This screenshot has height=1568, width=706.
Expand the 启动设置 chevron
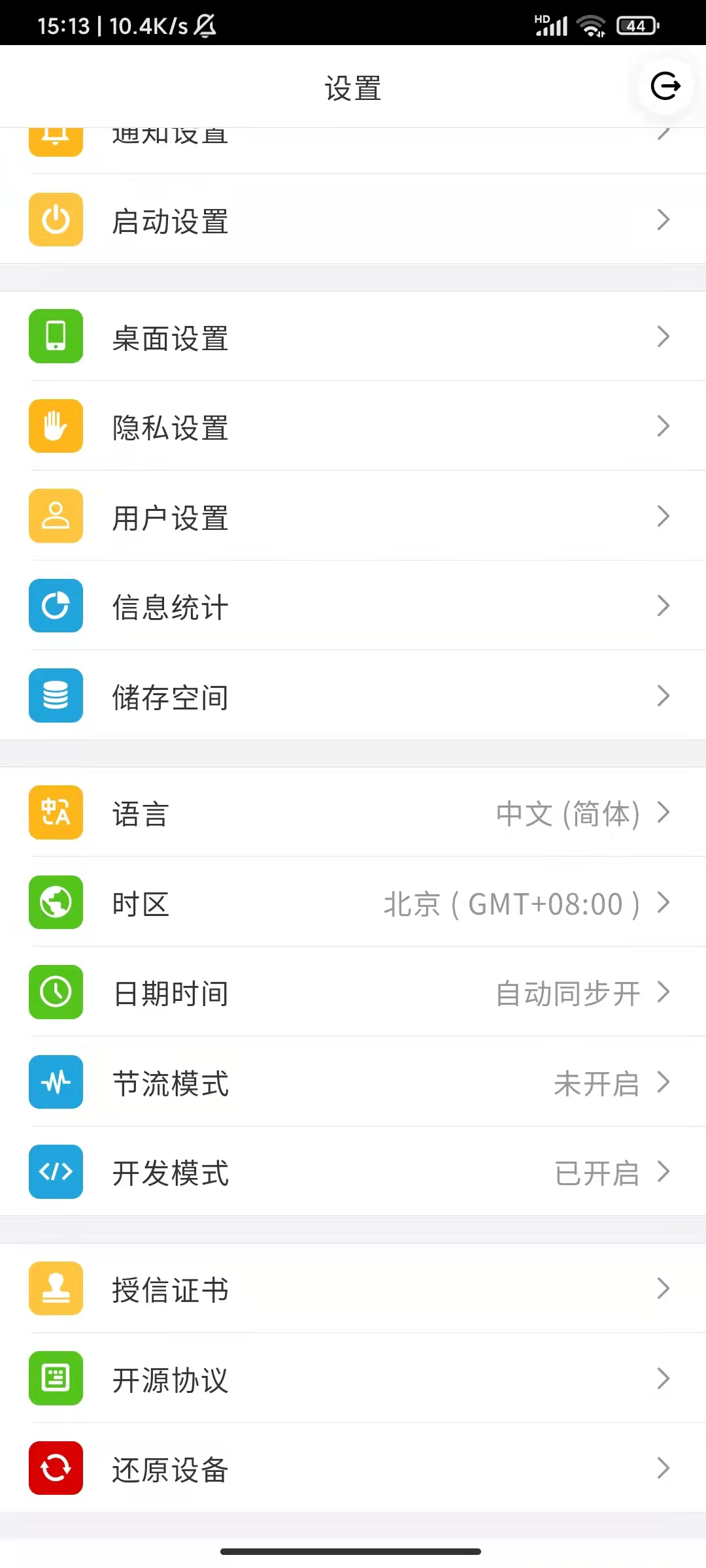pos(662,220)
